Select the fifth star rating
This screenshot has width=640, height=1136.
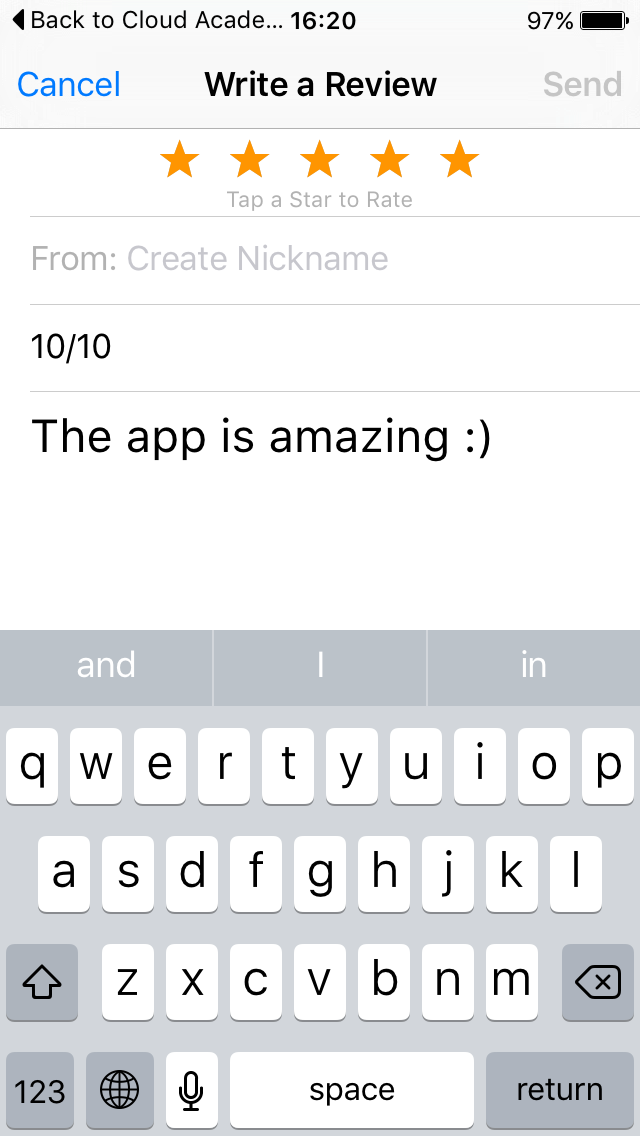(x=460, y=160)
